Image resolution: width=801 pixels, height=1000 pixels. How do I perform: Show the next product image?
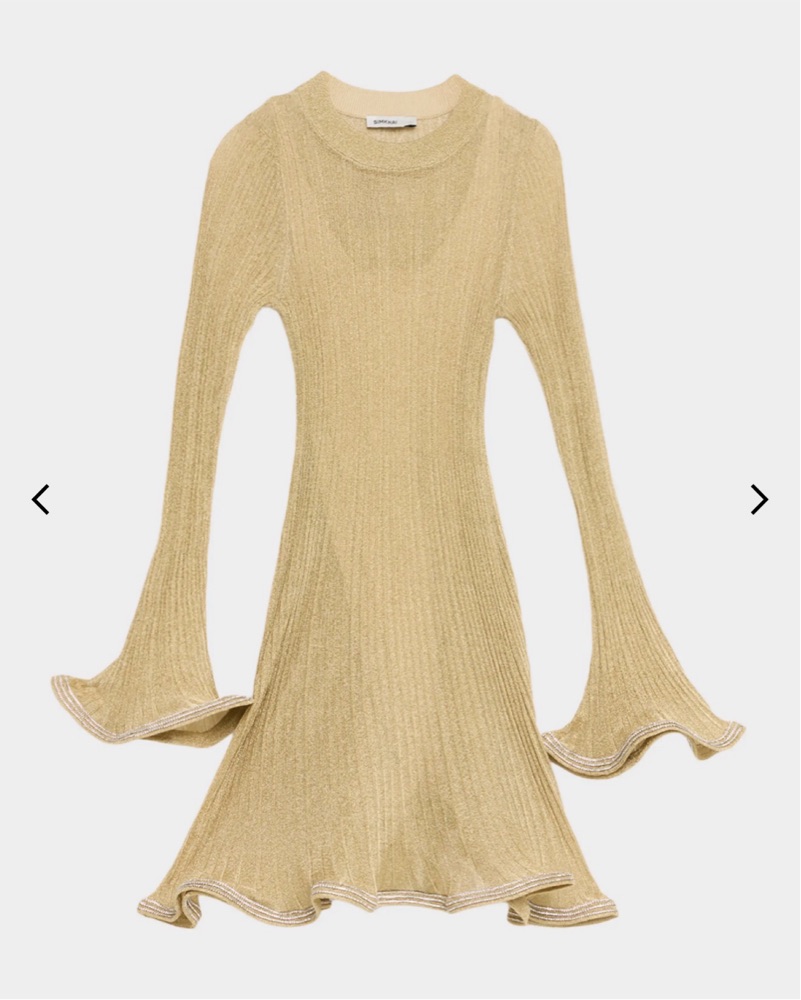click(759, 499)
